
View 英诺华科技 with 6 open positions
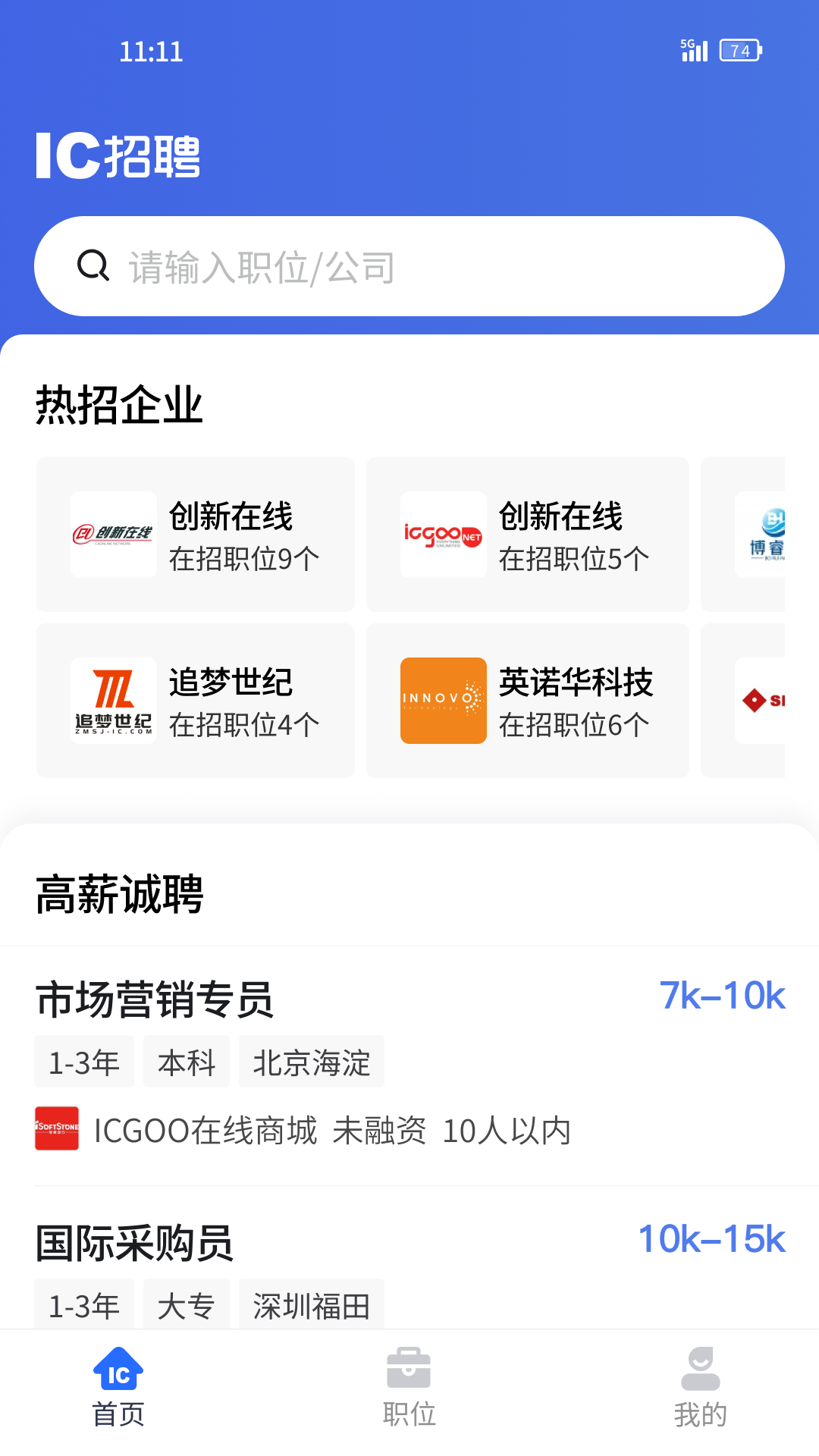pos(527,700)
